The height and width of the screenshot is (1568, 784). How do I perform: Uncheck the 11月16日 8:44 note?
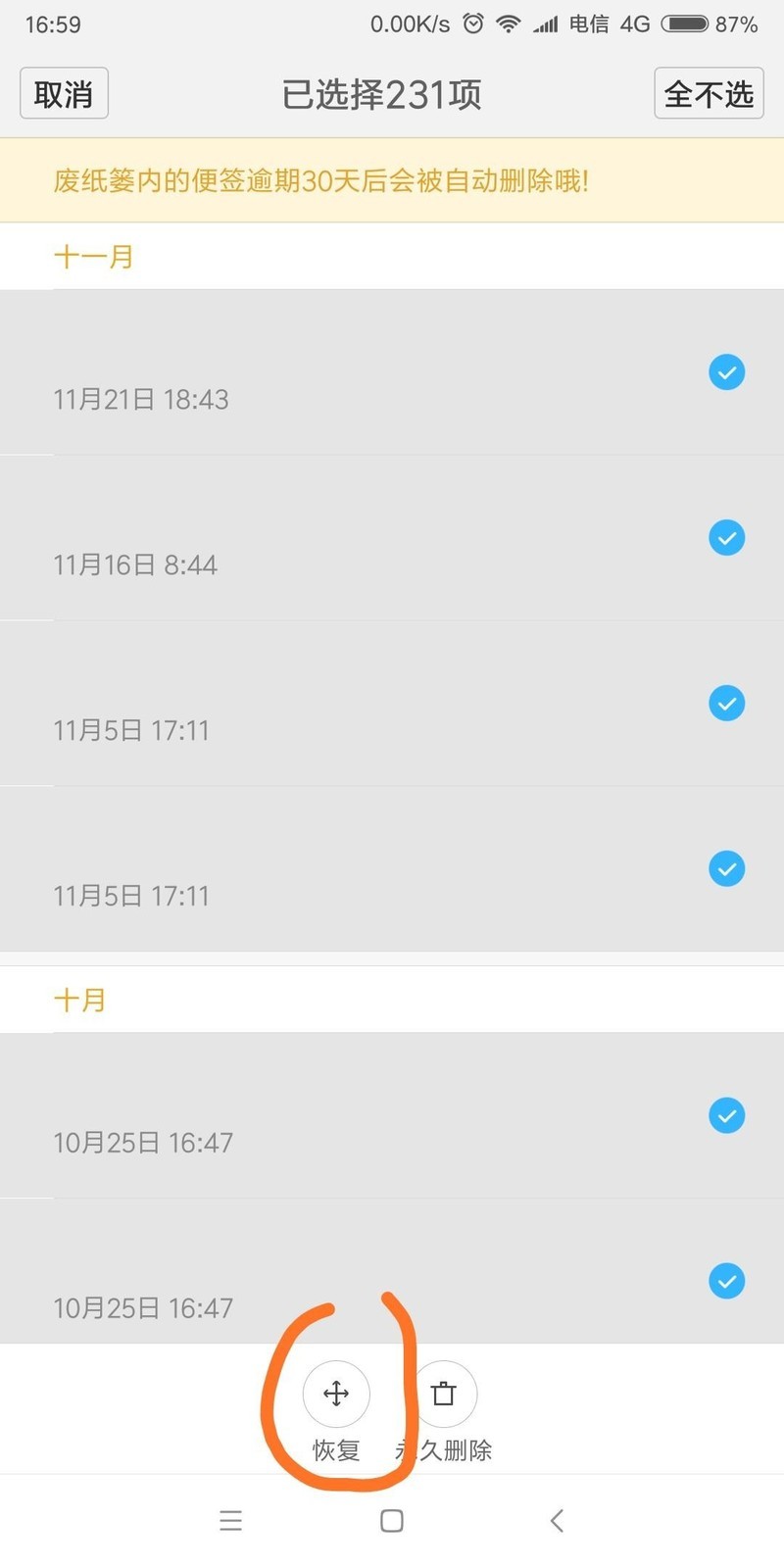[726, 538]
